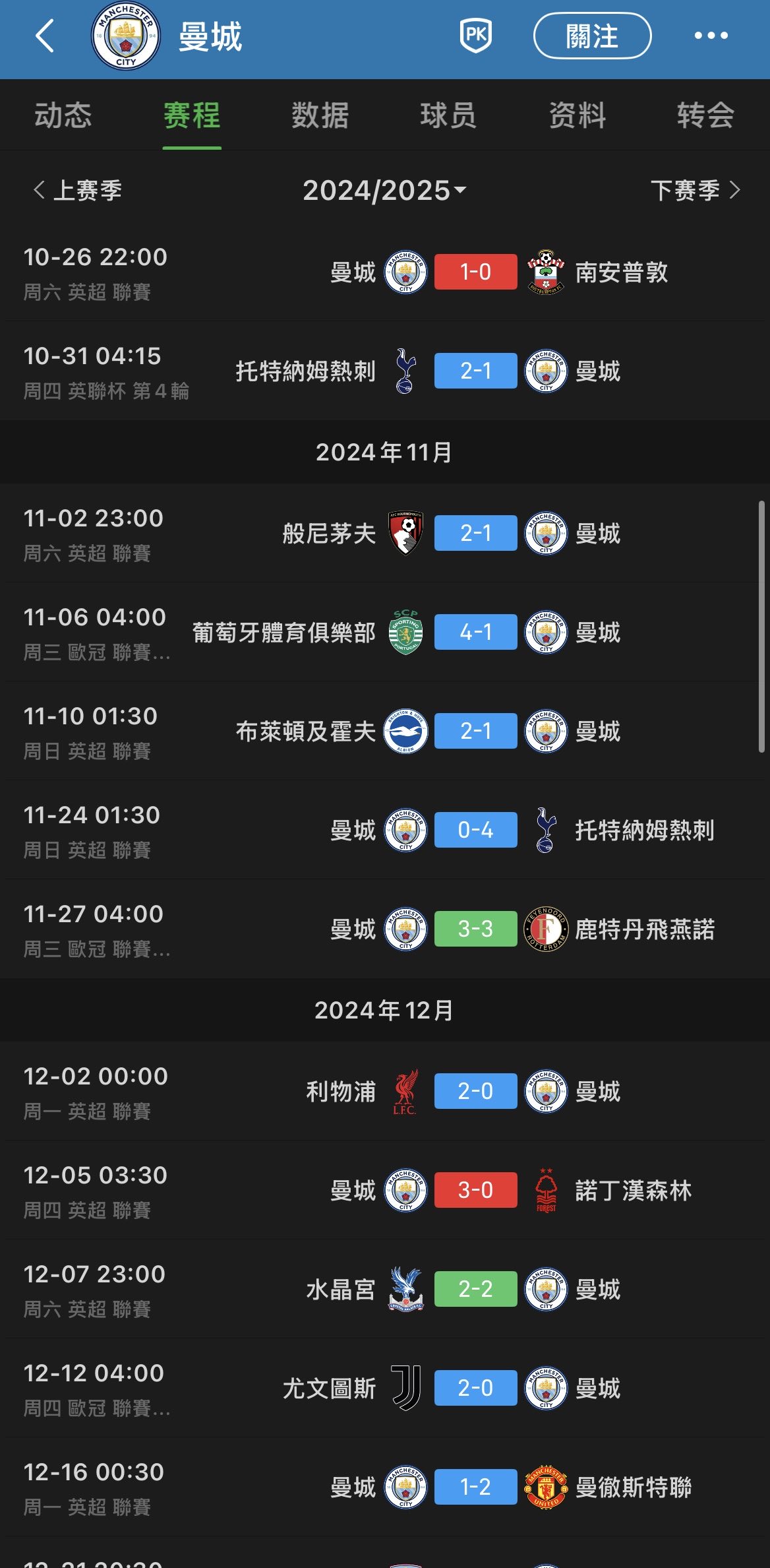This screenshot has width=770, height=1568.
Task: Switch to the 资料 tab
Action: (577, 115)
